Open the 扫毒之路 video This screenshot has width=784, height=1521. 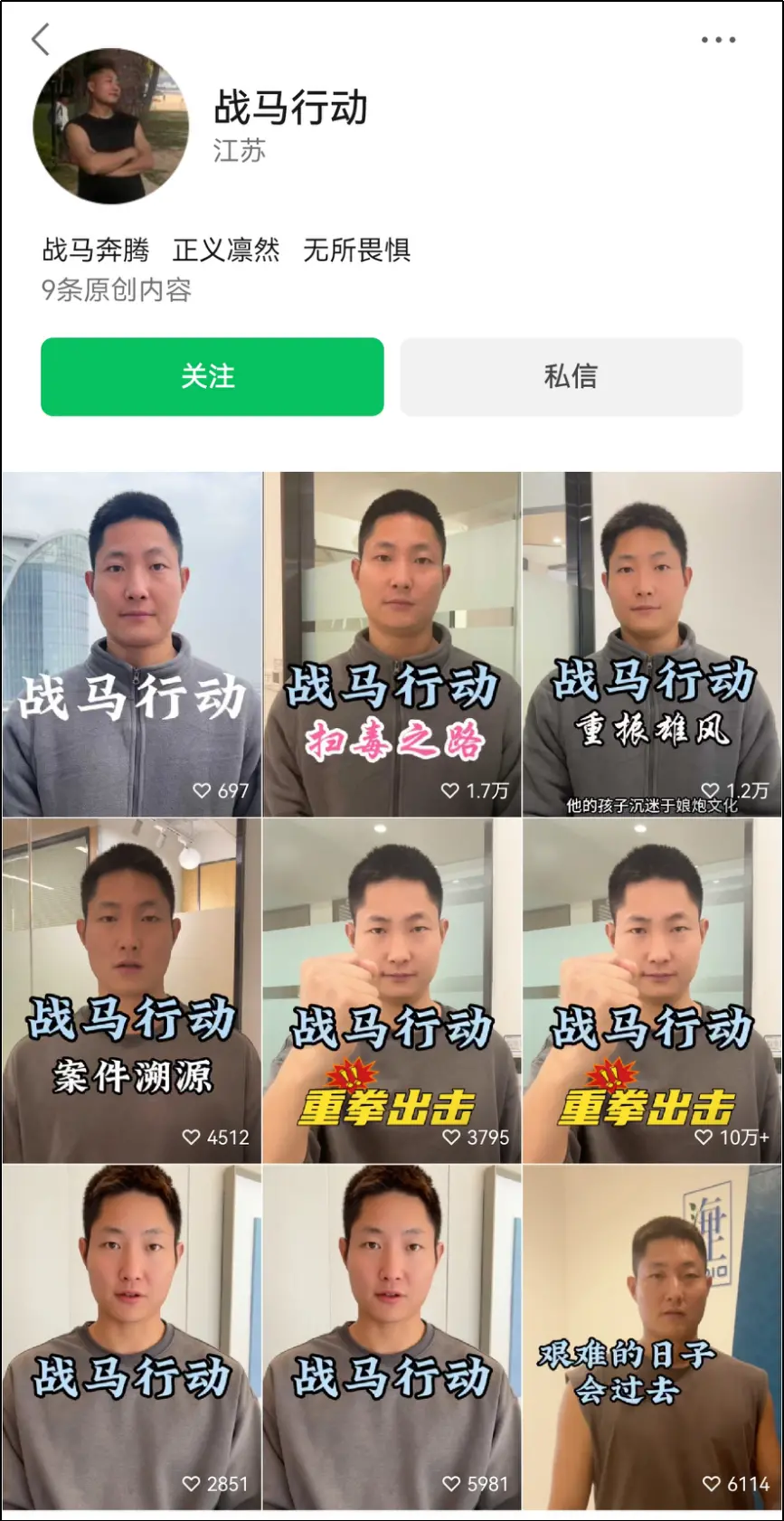[x=392, y=645]
